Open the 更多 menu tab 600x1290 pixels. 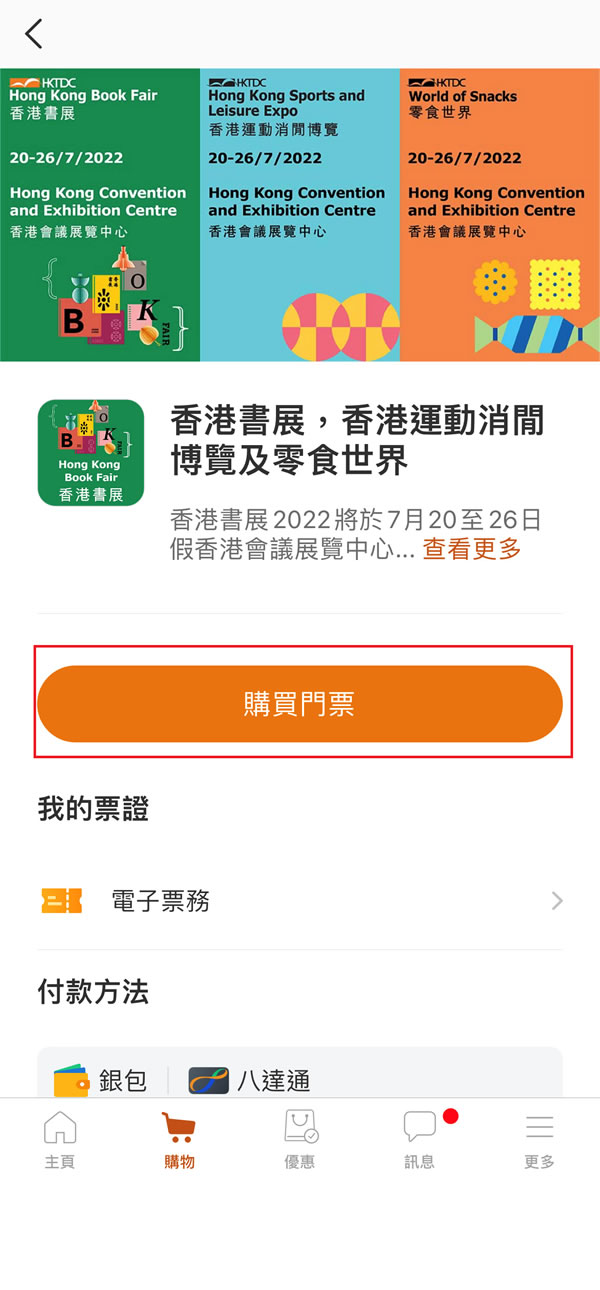pos(539,1140)
